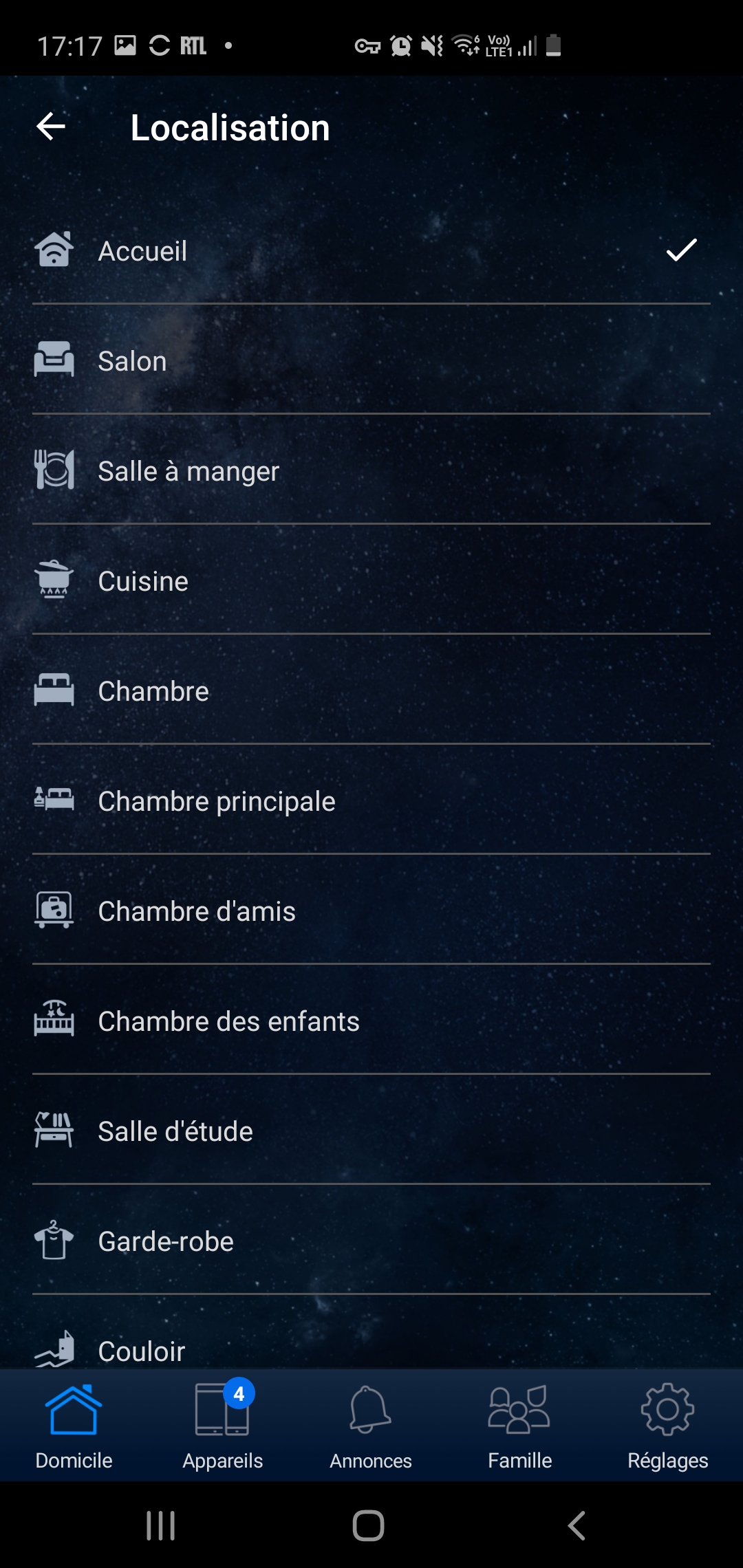Pick Cuisine as the location
The width and height of the screenshot is (743, 1568).
(x=371, y=580)
